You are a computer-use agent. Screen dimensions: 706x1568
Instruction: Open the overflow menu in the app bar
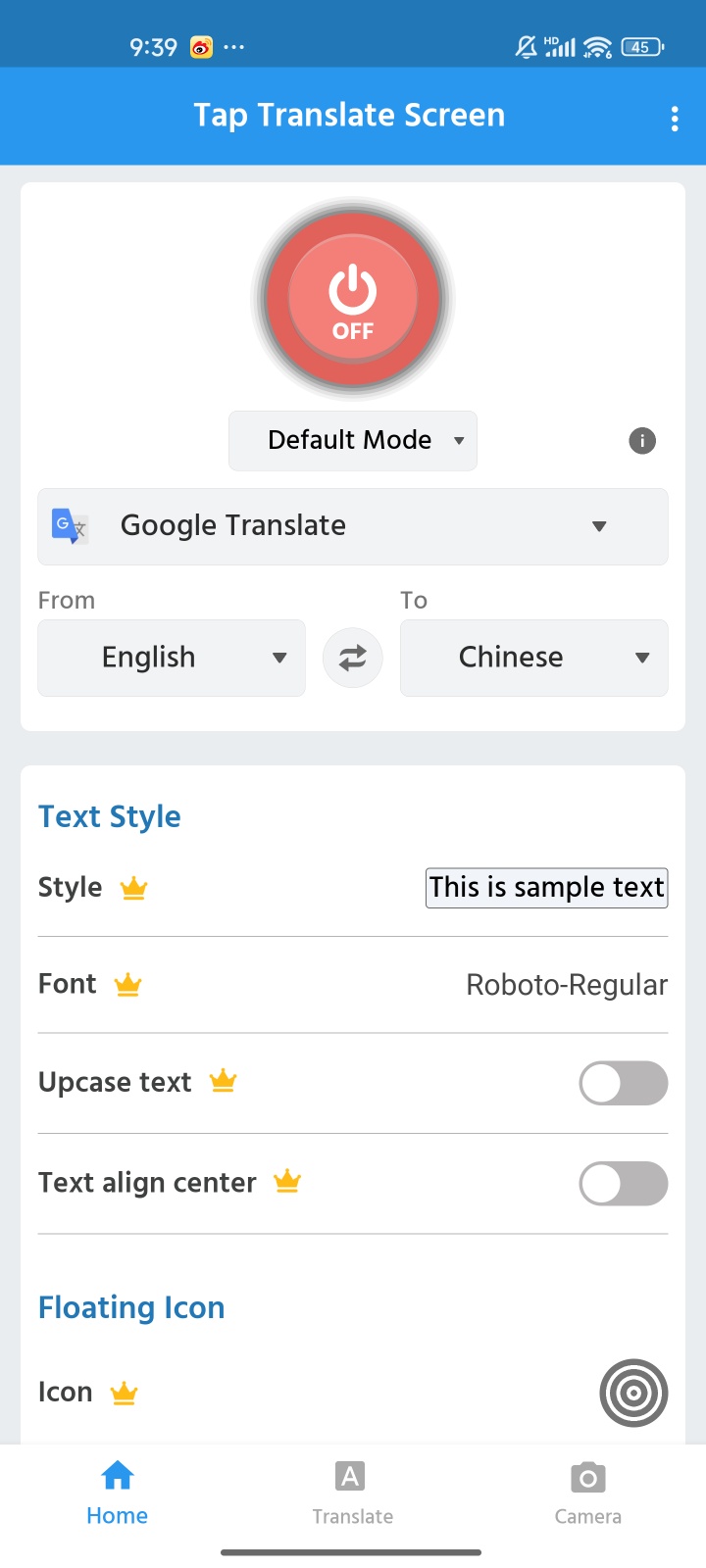[675, 119]
